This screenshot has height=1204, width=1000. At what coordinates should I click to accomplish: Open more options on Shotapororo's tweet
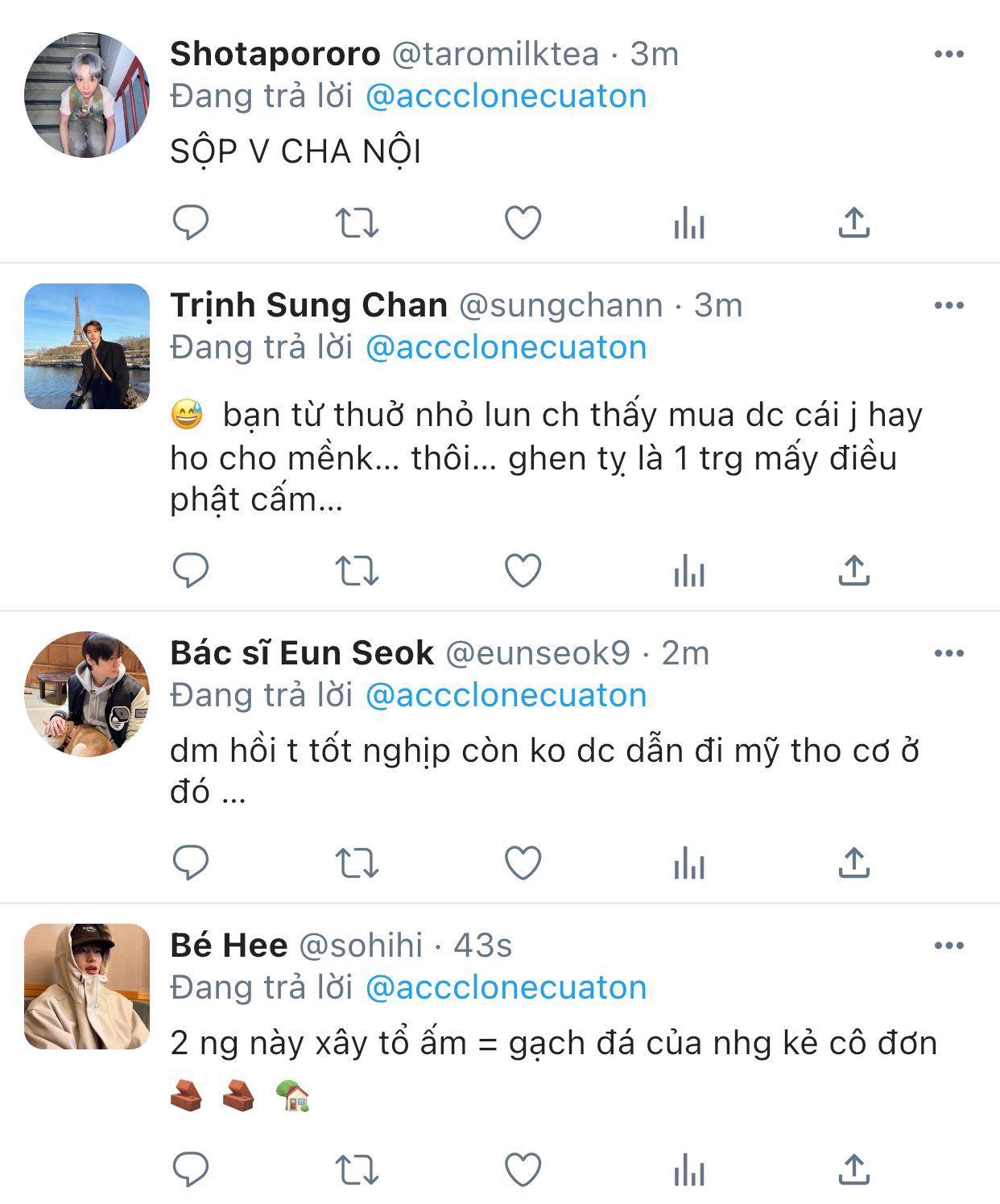pos(948,54)
